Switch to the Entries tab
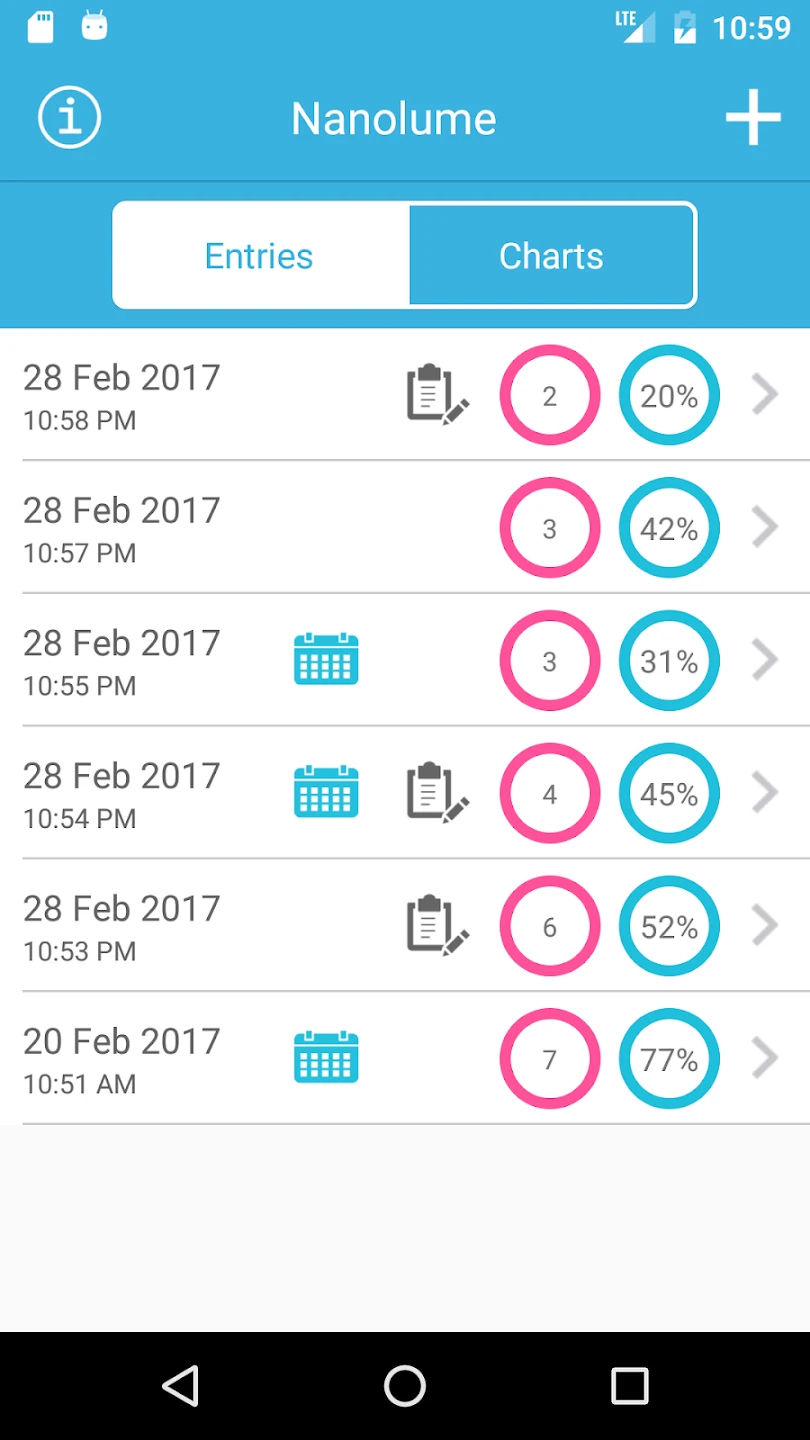 [260, 256]
